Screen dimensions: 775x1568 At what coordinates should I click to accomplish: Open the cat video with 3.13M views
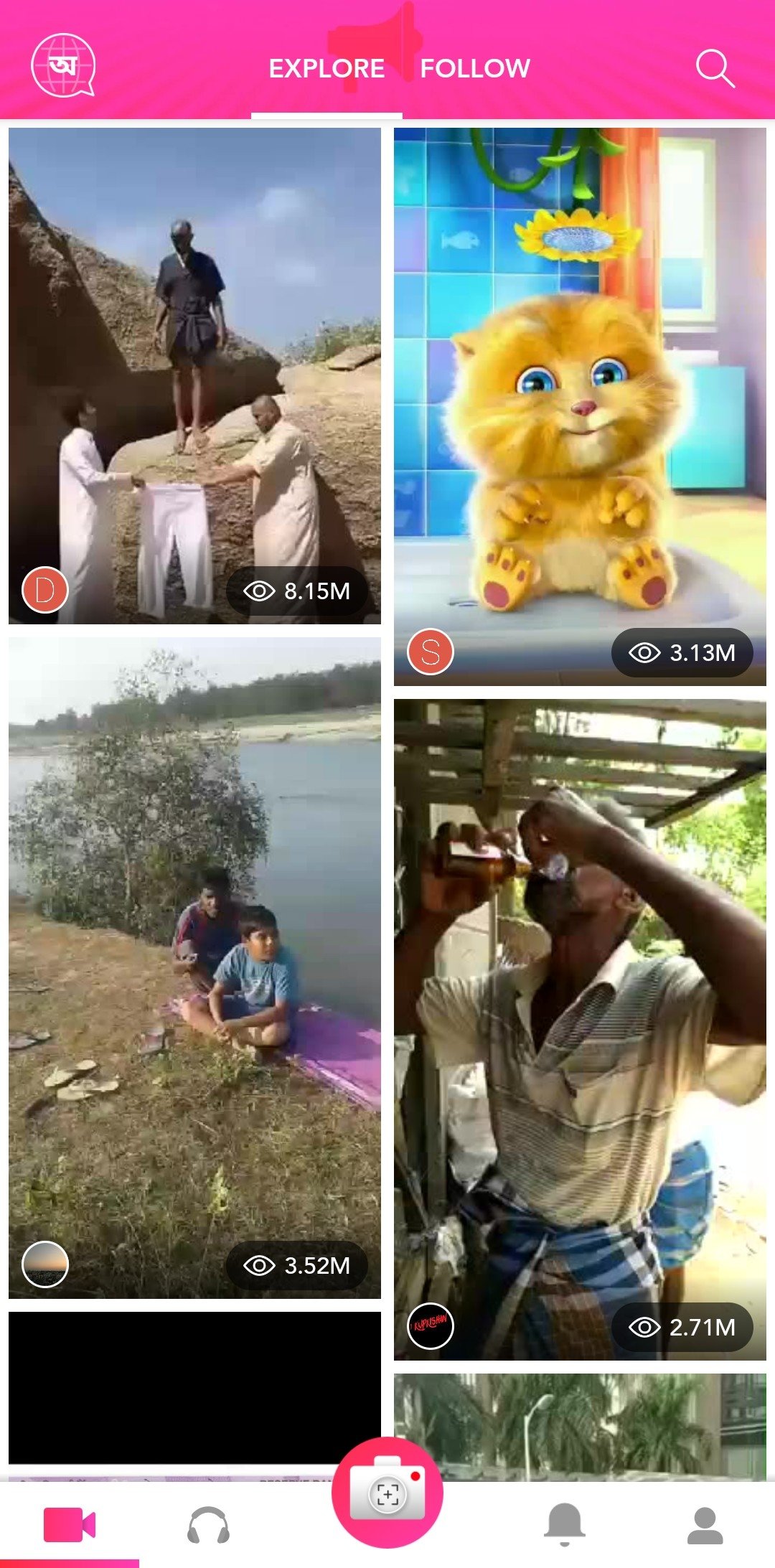coord(580,407)
